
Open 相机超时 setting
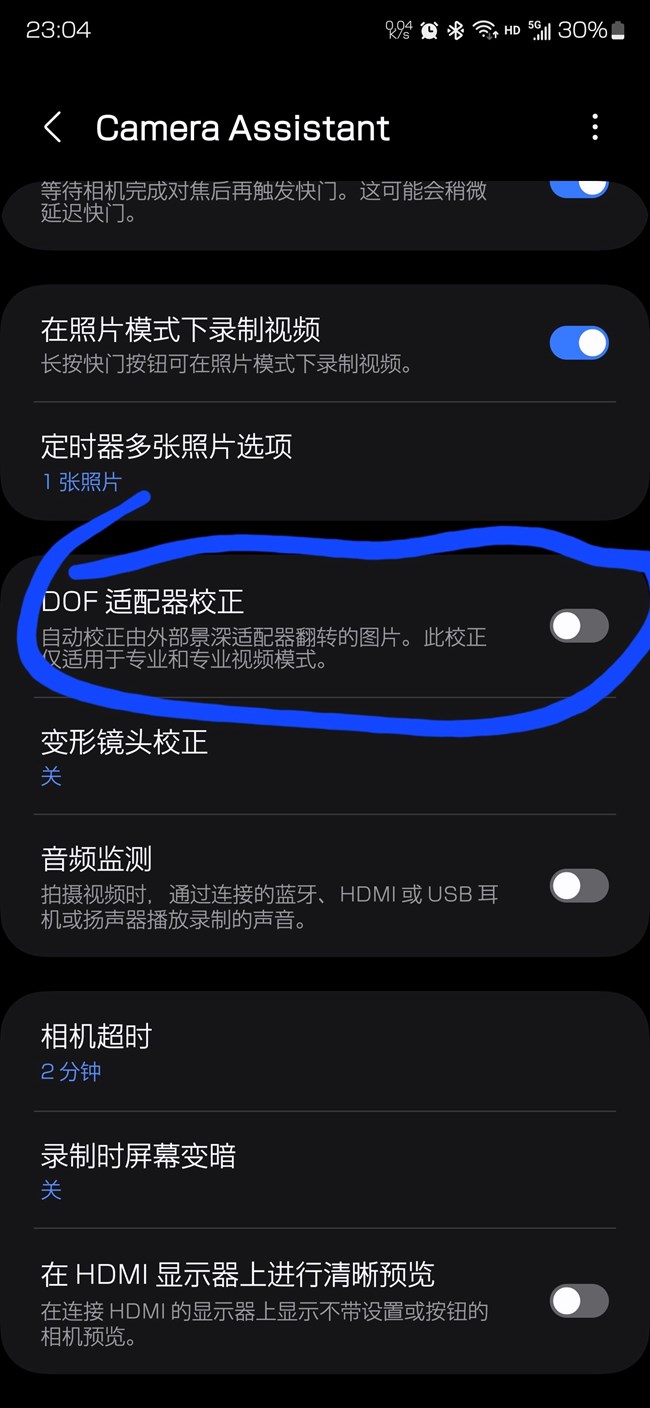325,1051
